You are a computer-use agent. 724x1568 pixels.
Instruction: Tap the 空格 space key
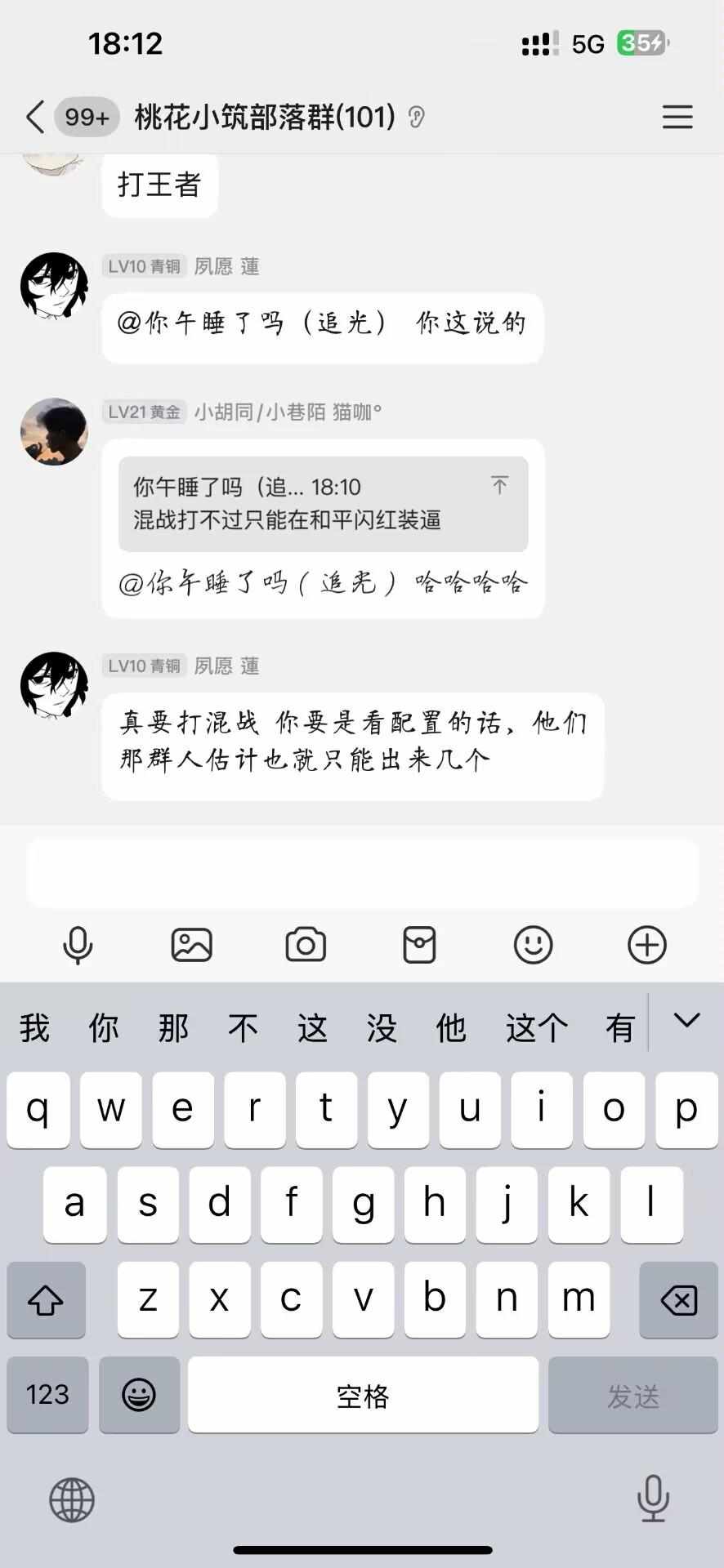363,1395
